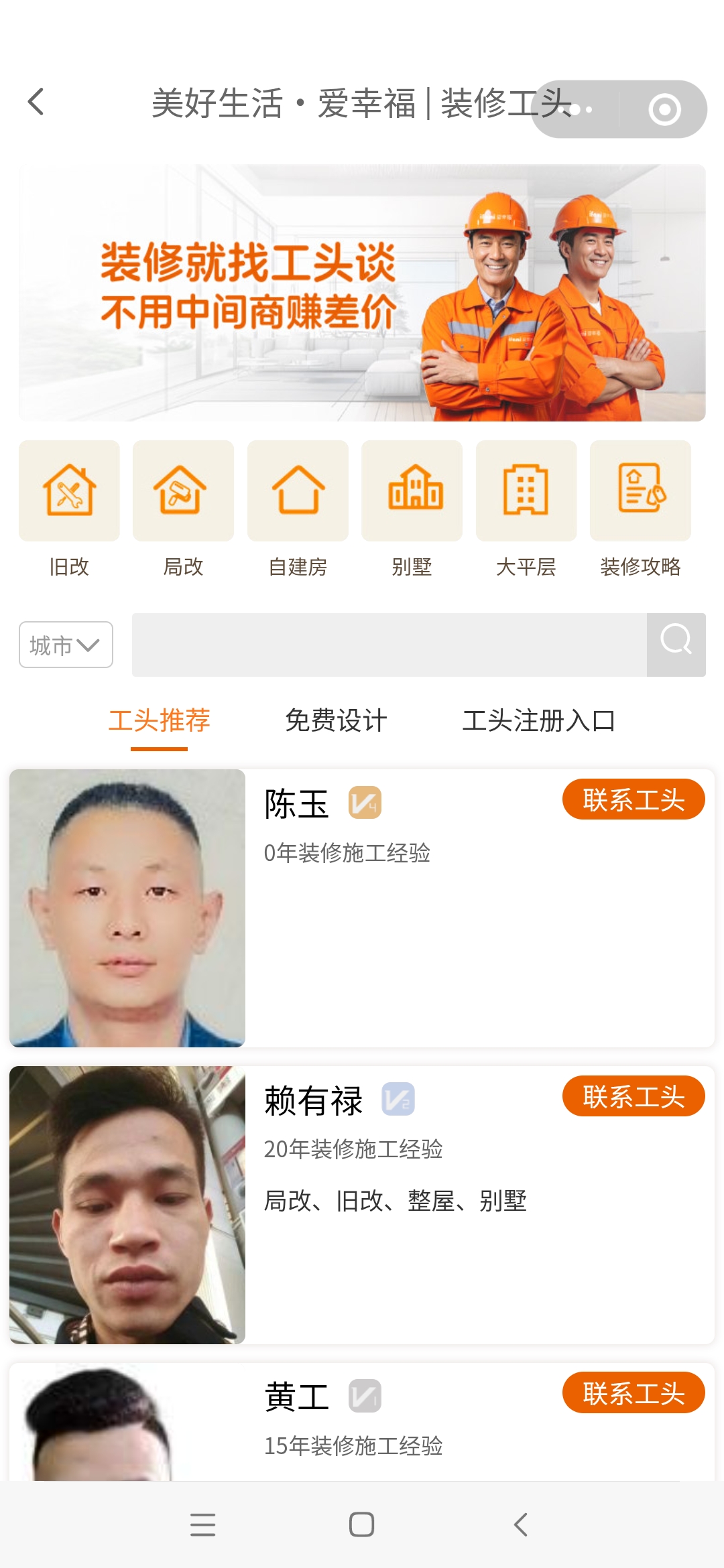Contact 赖有禄 via 联系工头 button

pos(633,1097)
